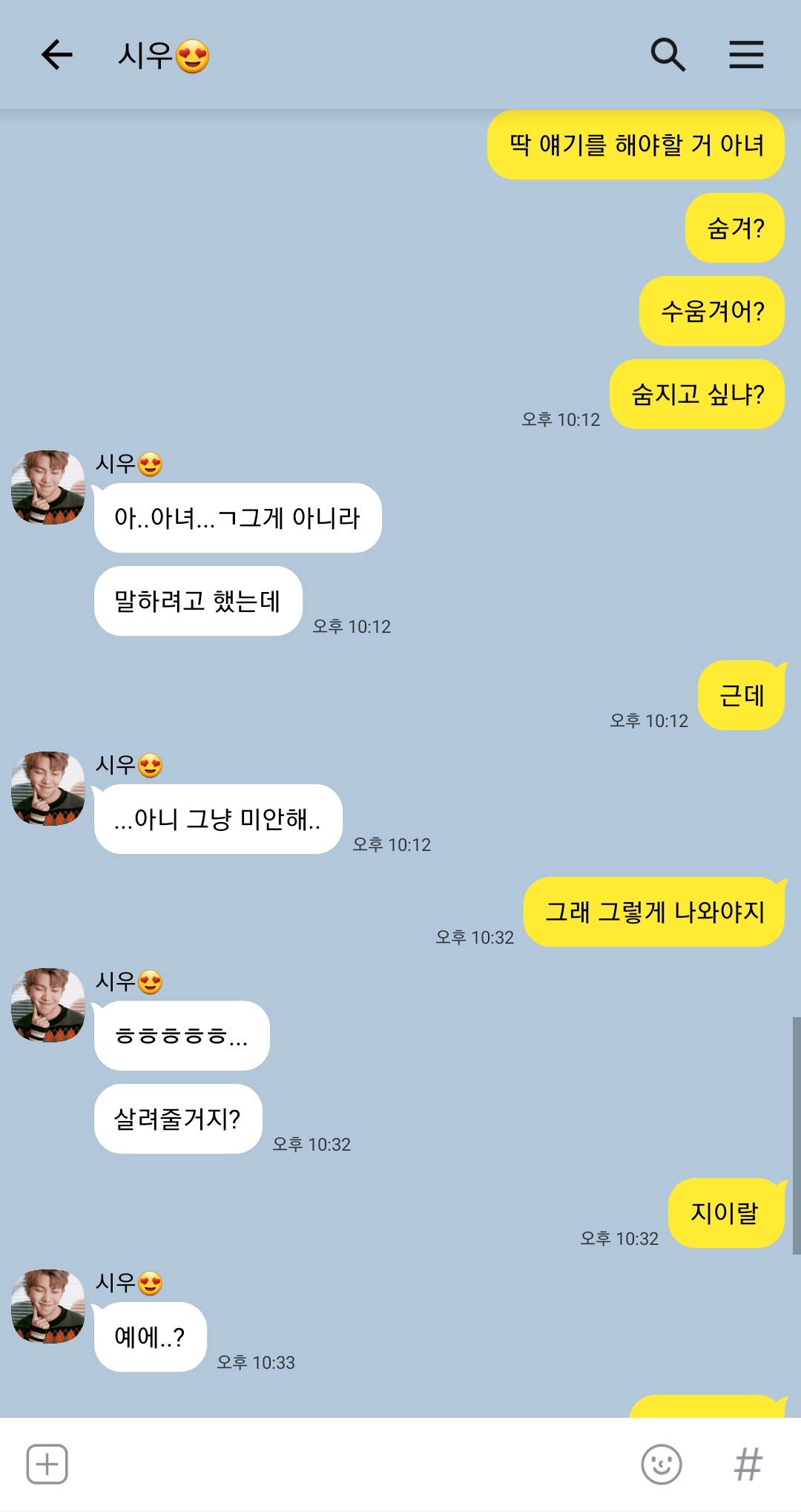Image resolution: width=801 pixels, height=1512 pixels.
Task: Go back using the top-left arrow
Action: point(56,55)
